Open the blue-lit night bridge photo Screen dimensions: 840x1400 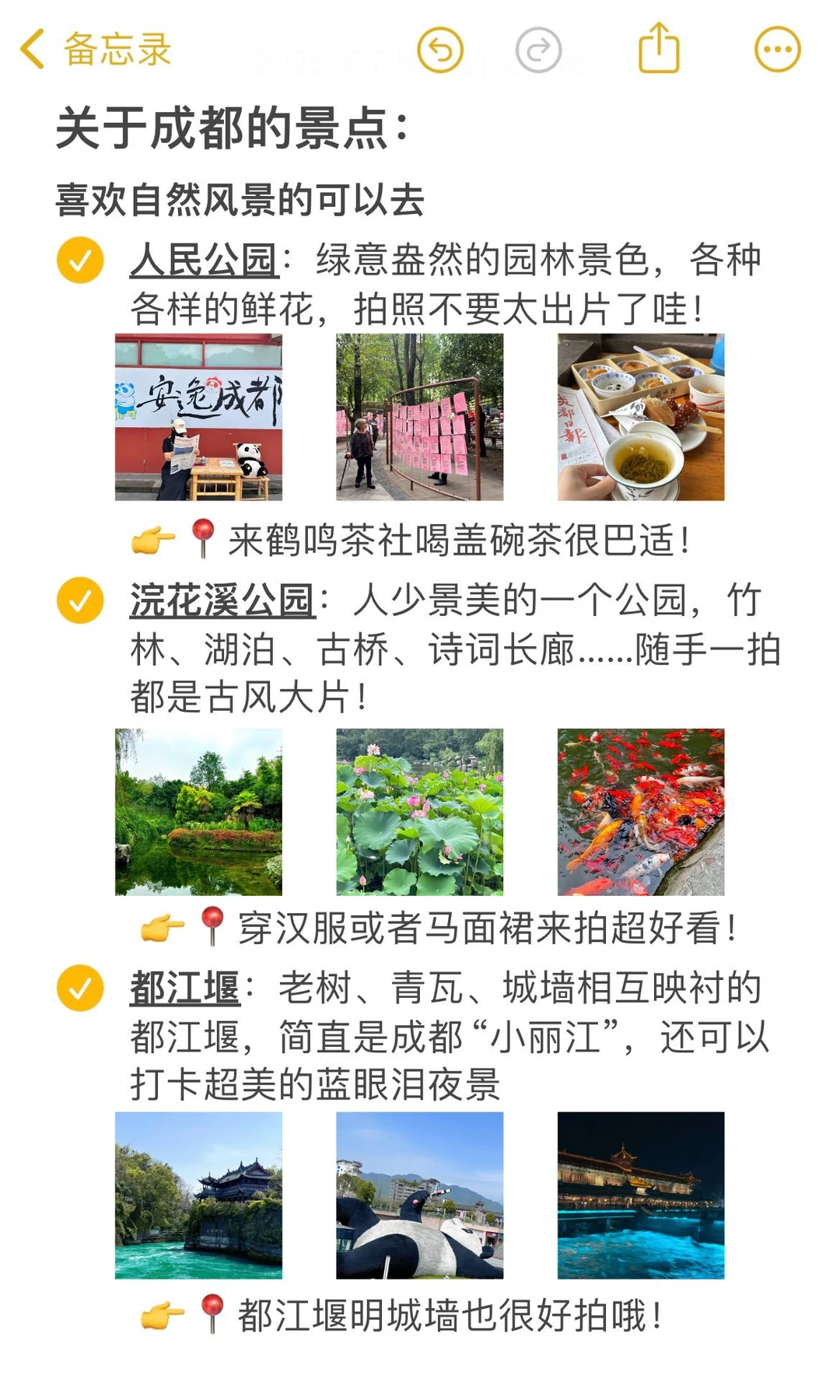(x=641, y=1195)
